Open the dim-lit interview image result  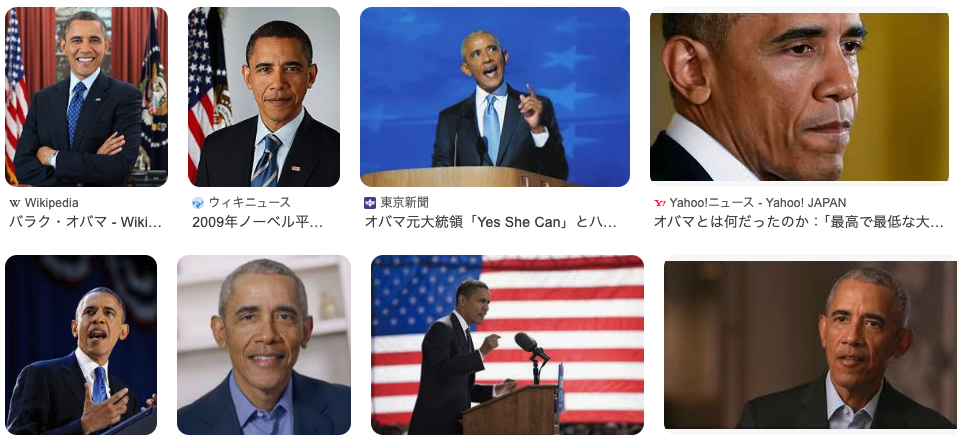pyautogui.click(x=809, y=344)
